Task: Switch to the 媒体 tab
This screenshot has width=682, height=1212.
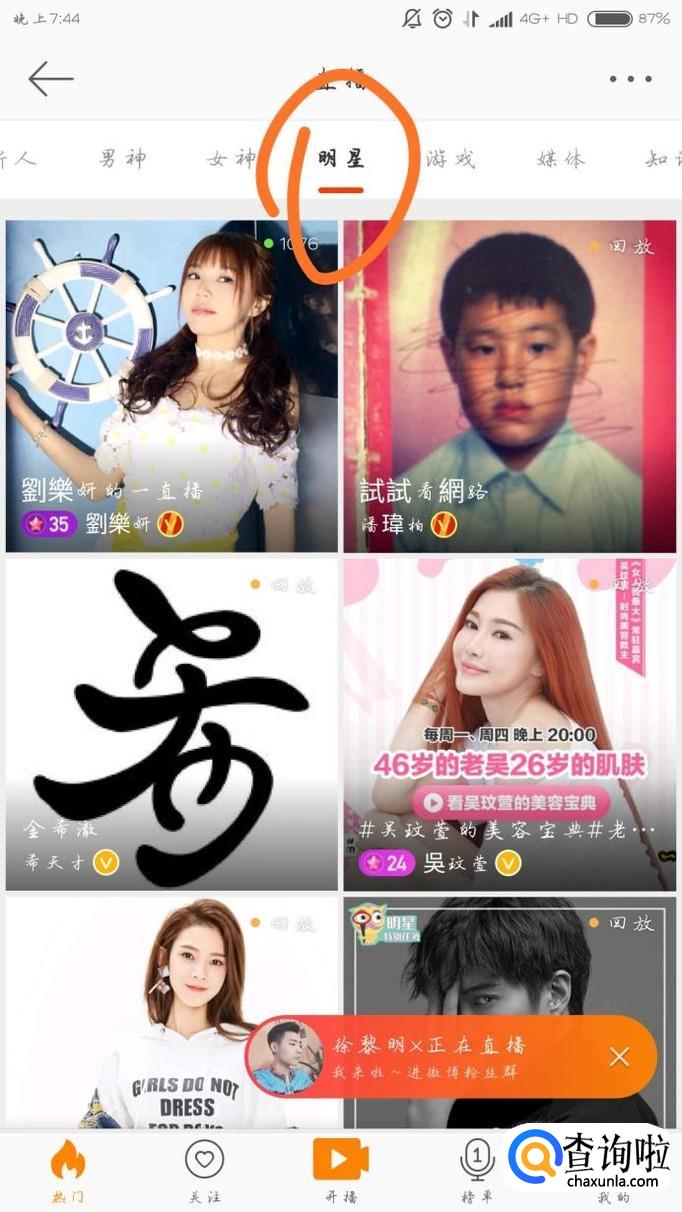Action: coord(560,158)
